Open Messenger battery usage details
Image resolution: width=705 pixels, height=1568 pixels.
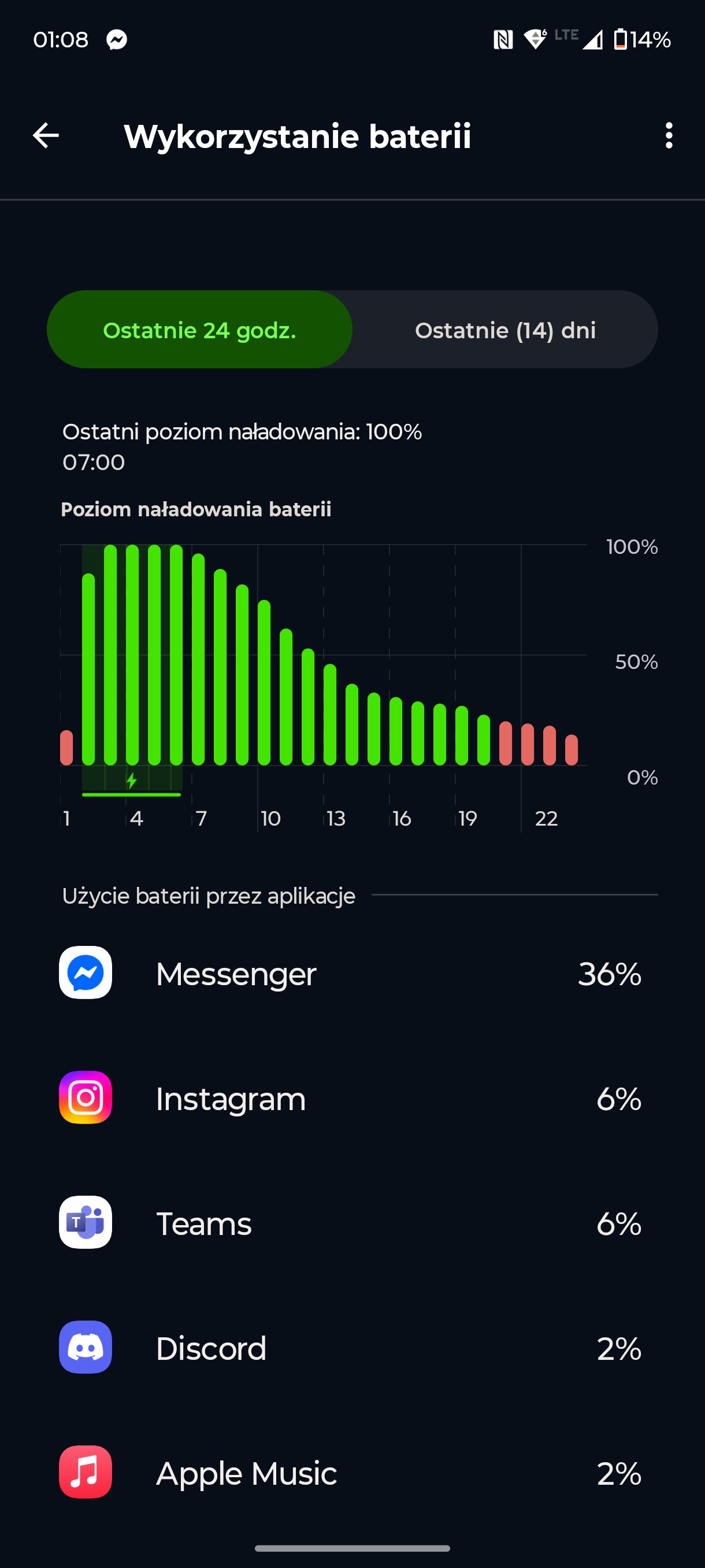[352, 972]
